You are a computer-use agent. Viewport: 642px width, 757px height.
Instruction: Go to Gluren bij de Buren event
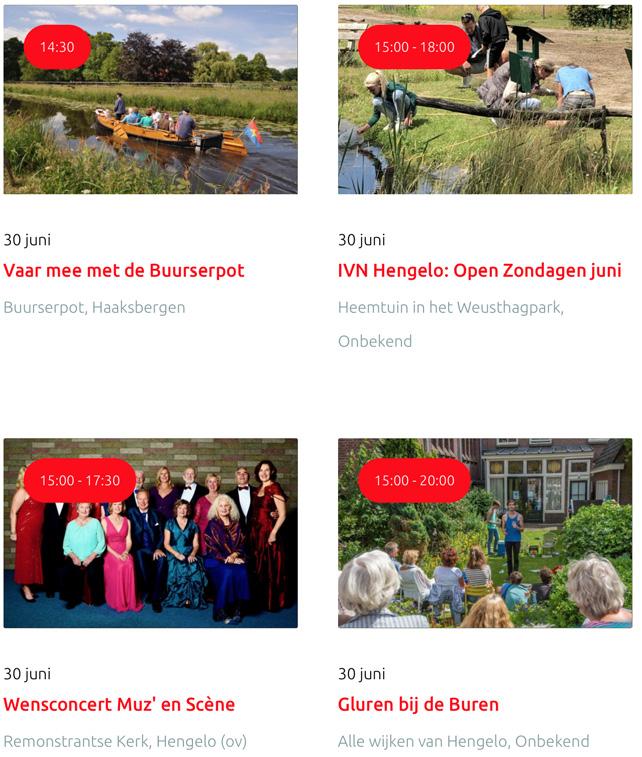tap(418, 705)
